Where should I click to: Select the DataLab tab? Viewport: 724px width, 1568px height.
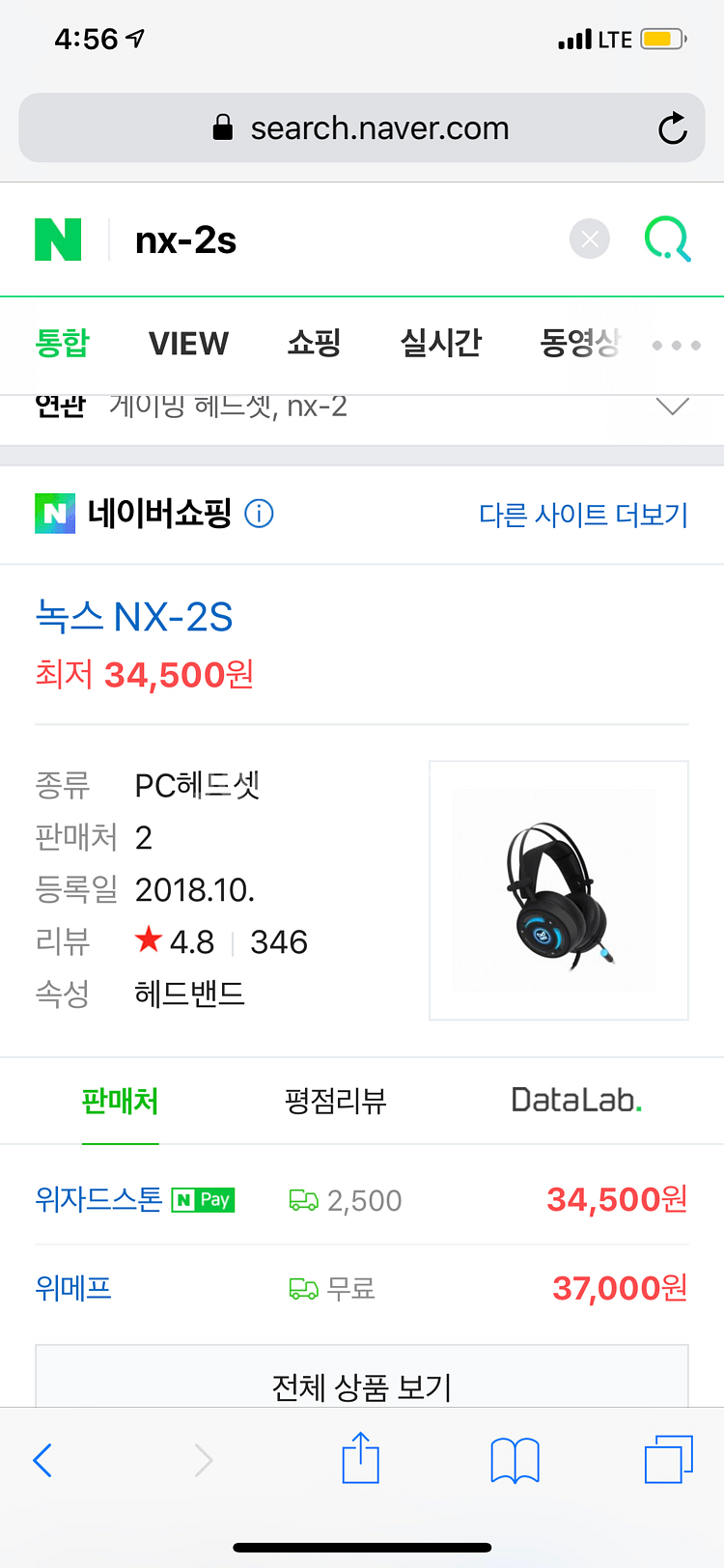[x=576, y=1101]
